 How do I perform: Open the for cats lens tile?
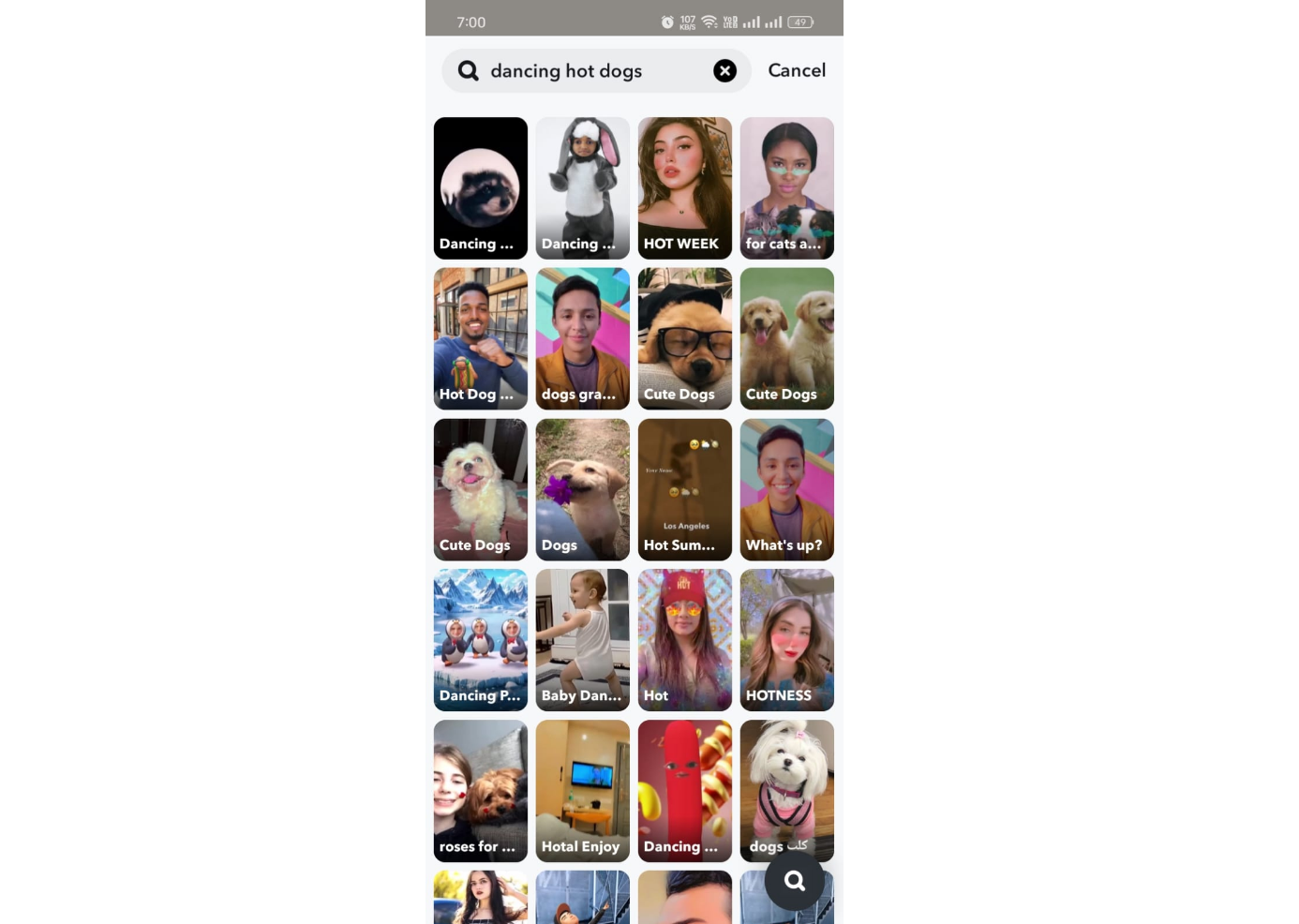click(x=786, y=187)
